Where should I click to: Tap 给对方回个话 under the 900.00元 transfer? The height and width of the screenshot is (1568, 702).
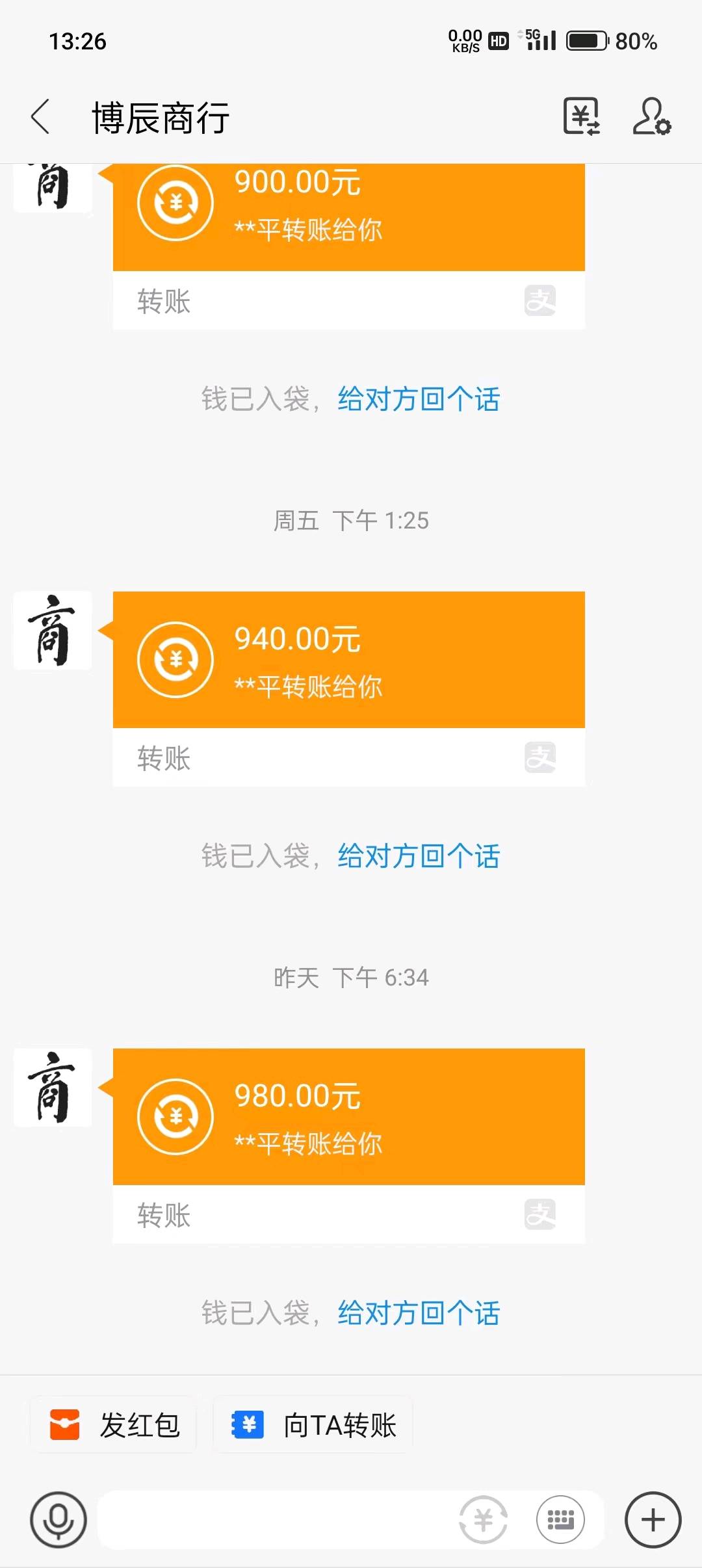[419, 399]
